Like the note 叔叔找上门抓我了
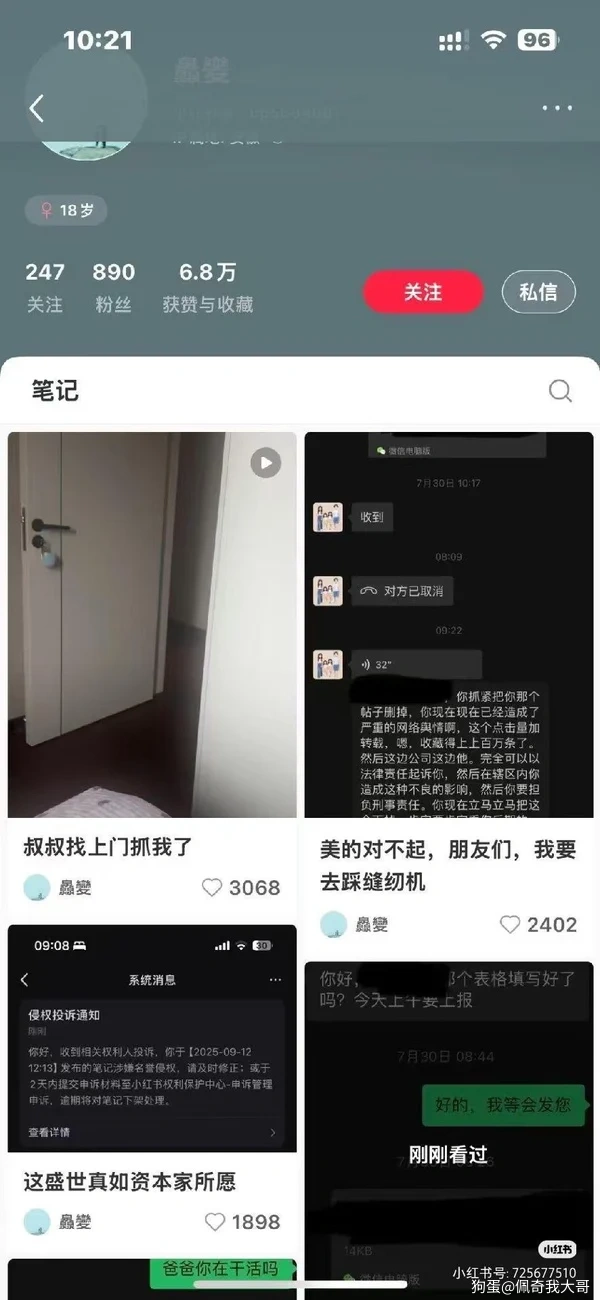The width and height of the screenshot is (600, 1300). (212, 887)
